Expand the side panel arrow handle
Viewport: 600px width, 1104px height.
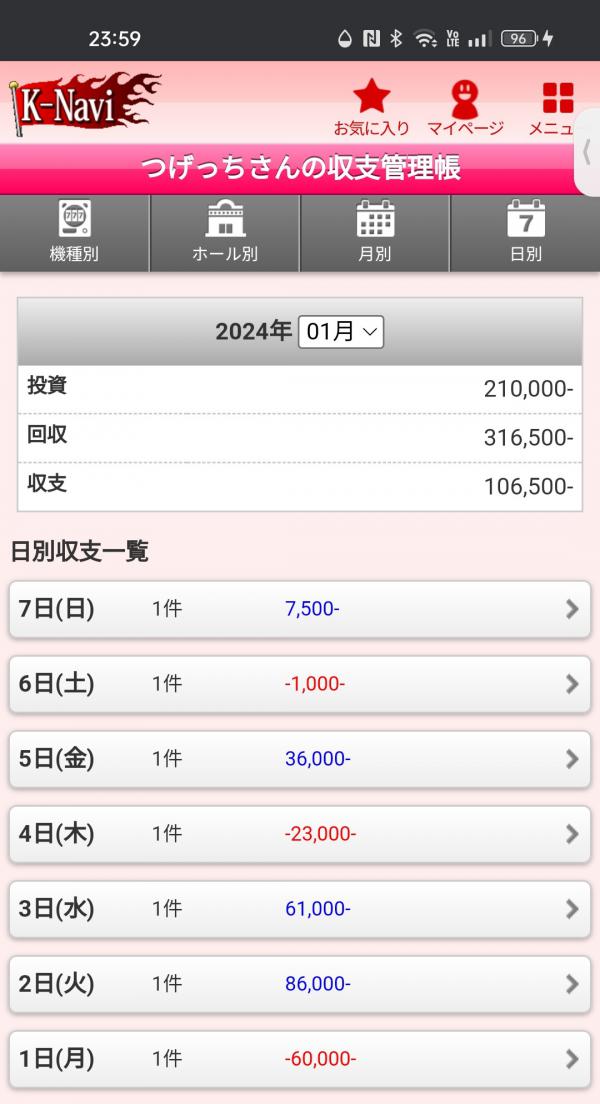tap(587, 152)
